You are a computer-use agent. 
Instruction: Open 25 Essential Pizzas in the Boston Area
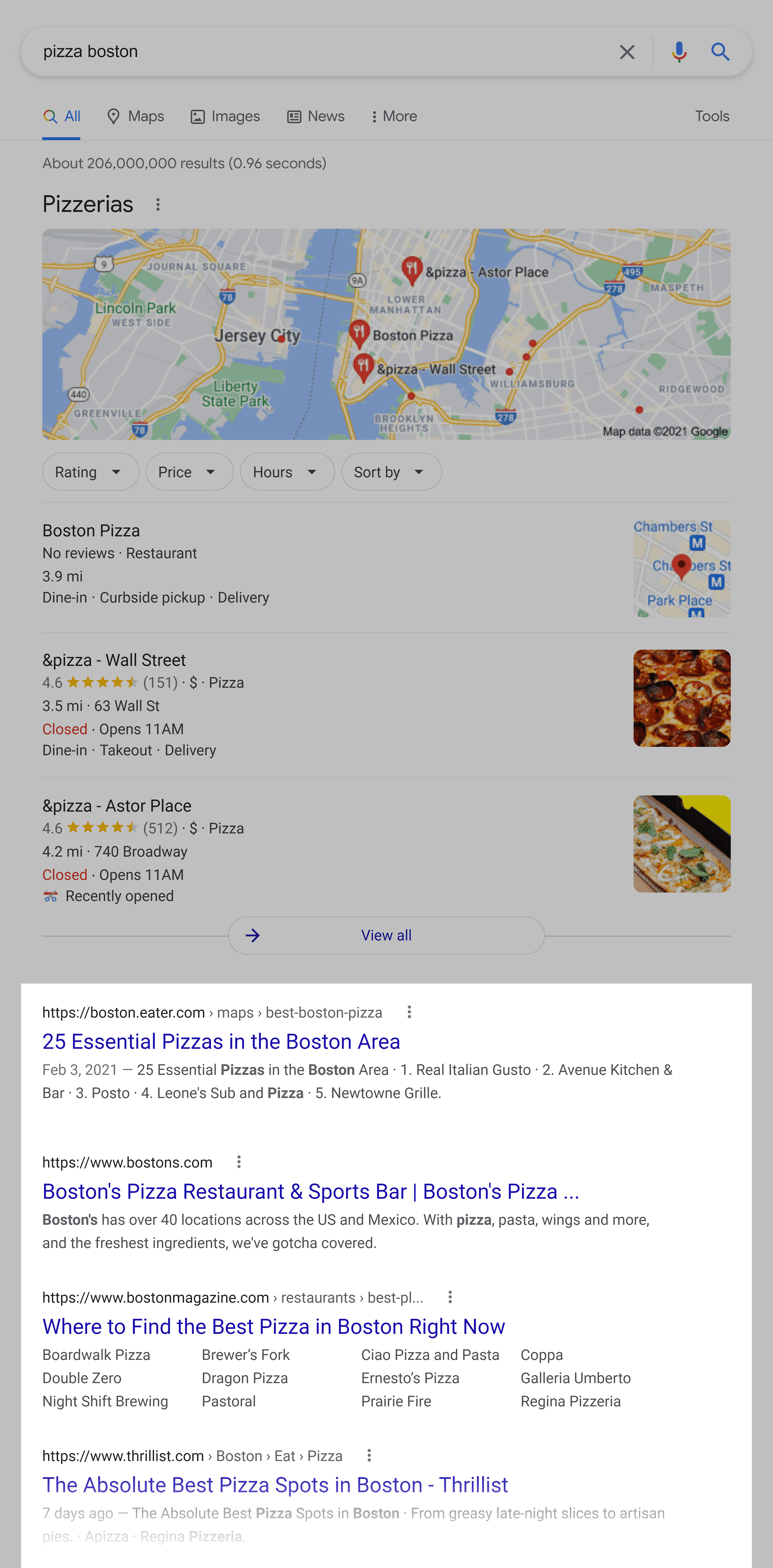(x=221, y=1042)
